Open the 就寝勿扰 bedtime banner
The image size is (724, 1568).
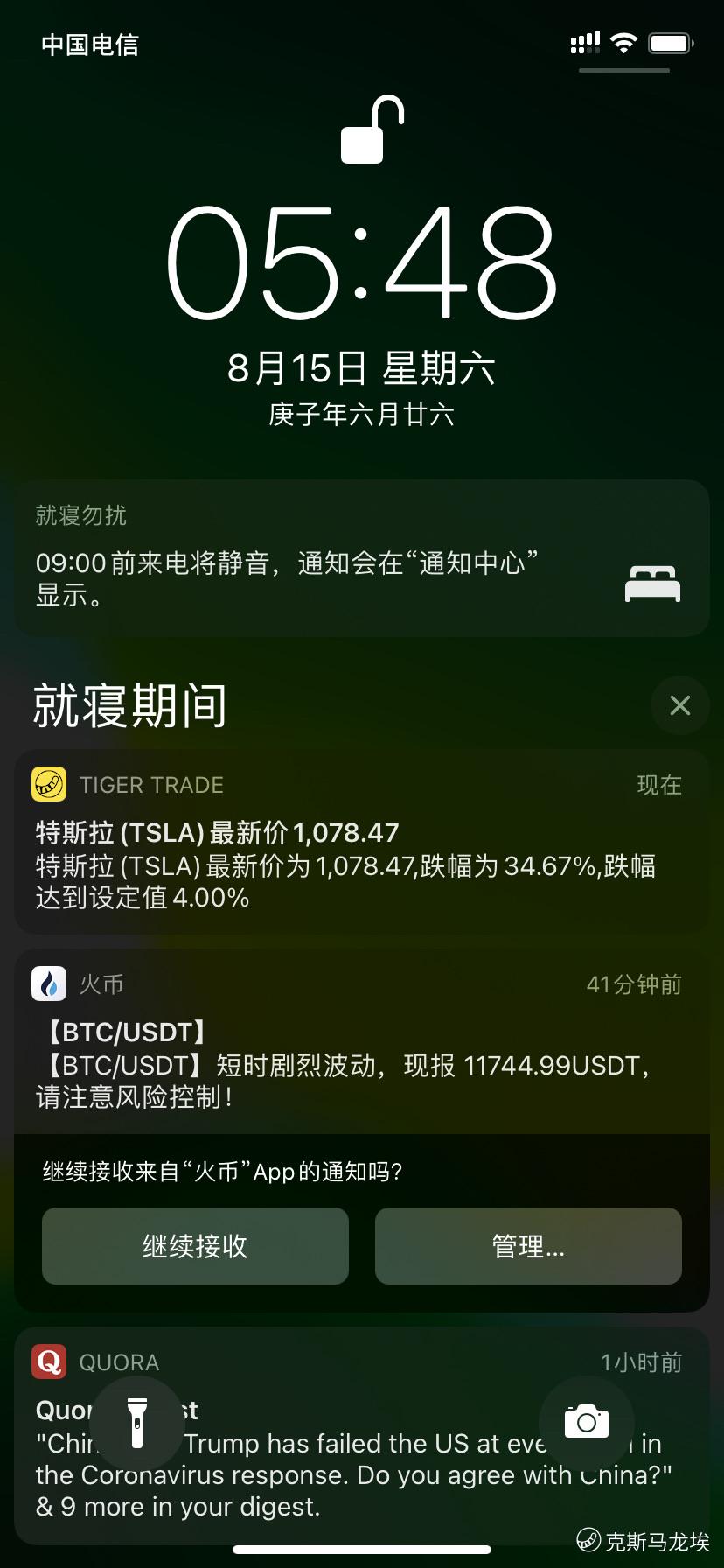pyautogui.click(x=362, y=558)
